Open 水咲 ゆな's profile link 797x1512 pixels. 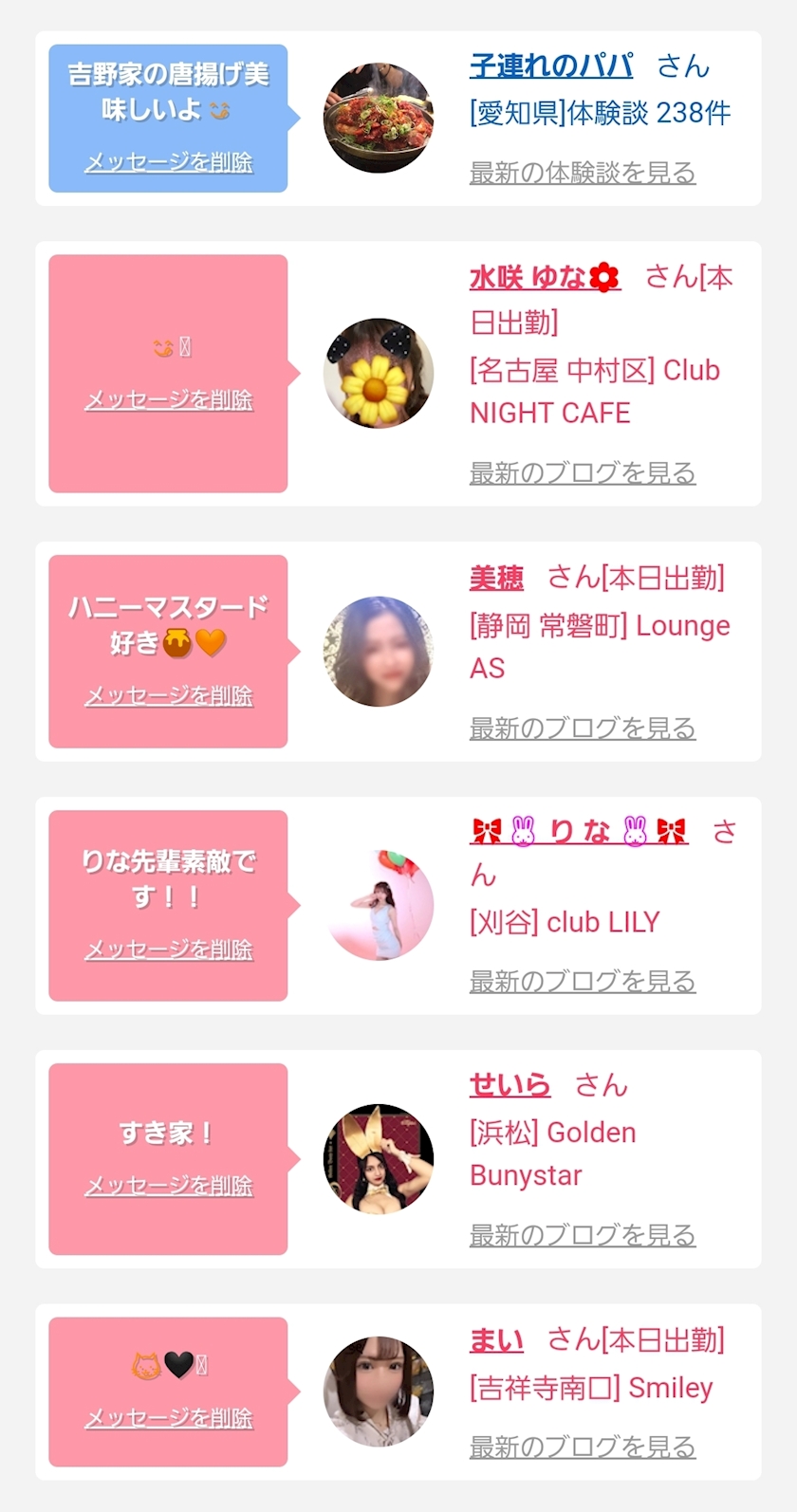(544, 277)
